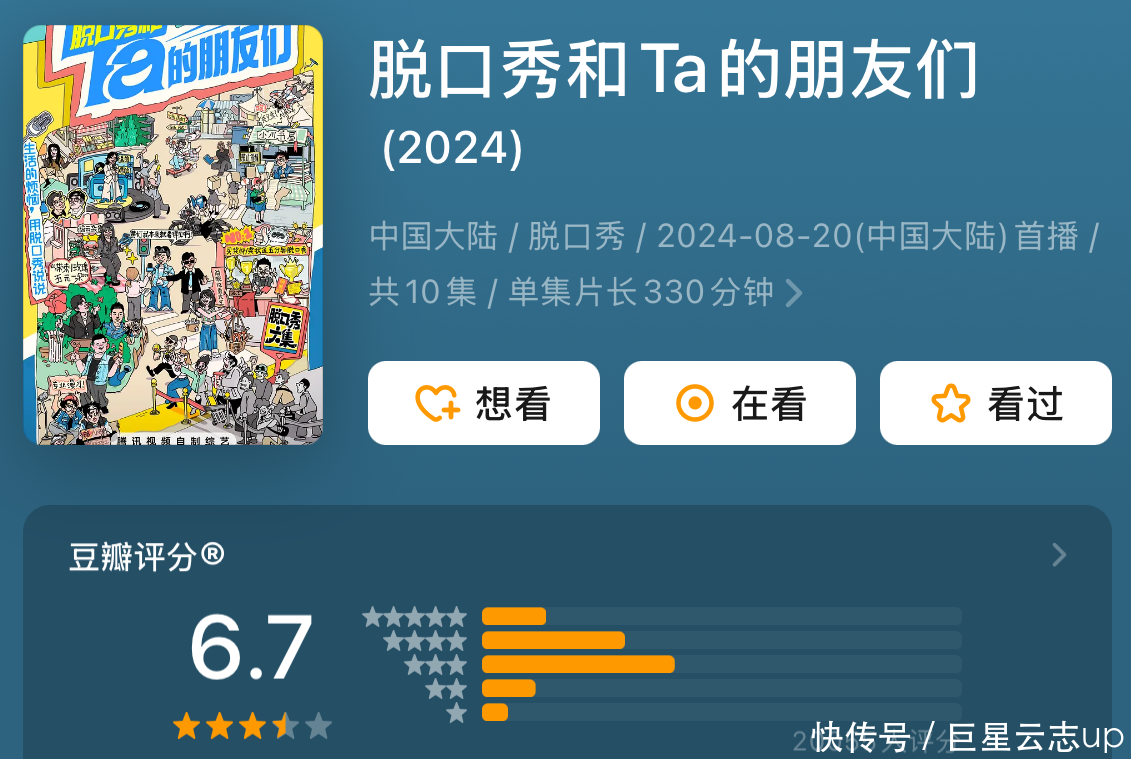Screen dimensions: 1131x759
Task: Mark the show as 看过
Action: tap(995, 403)
